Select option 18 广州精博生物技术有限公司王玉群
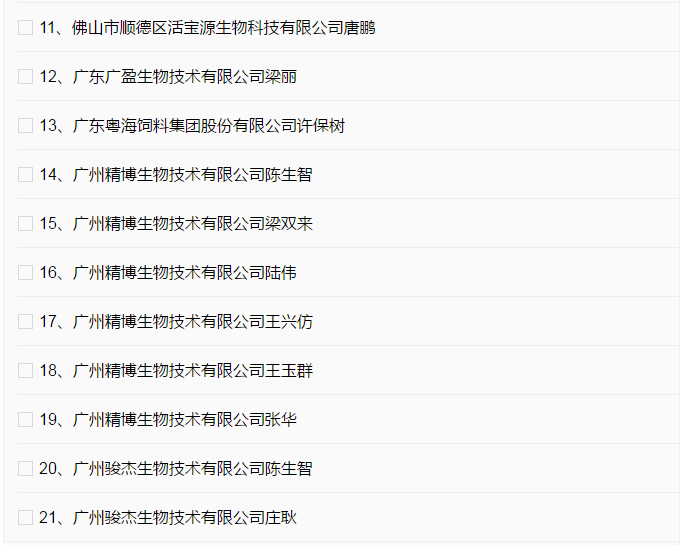The image size is (683, 545). pos(26,371)
